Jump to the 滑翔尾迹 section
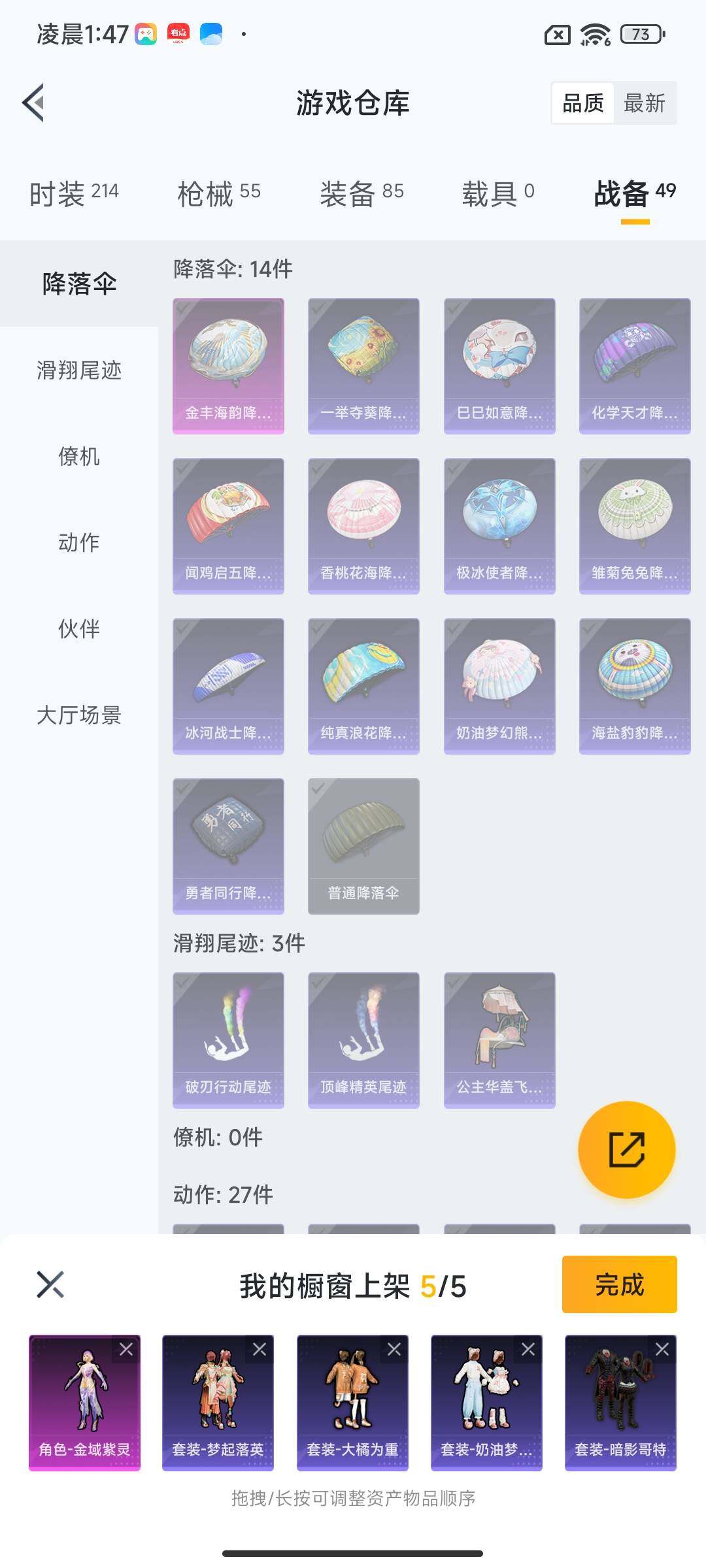706x1568 pixels. point(79,370)
